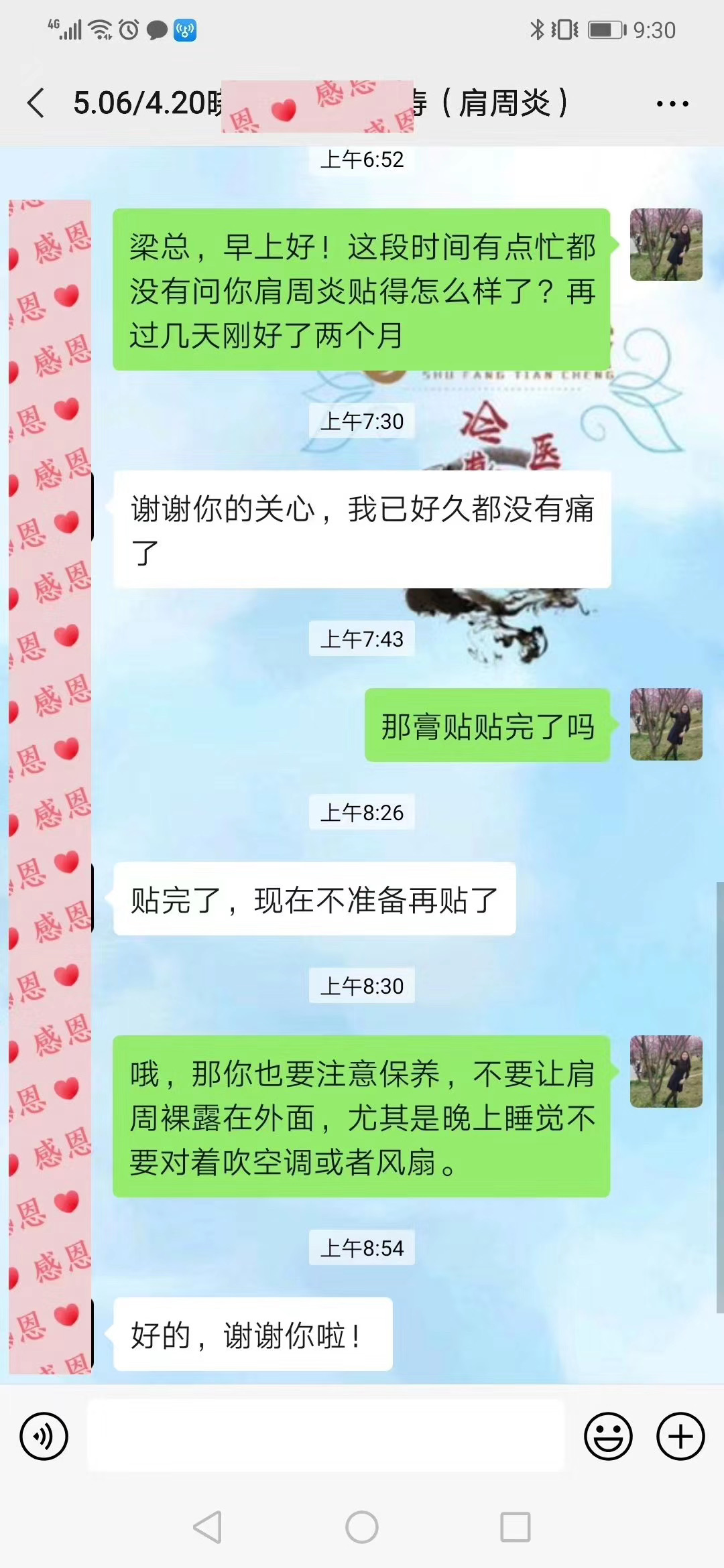Open the plus attachment menu
This screenshot has height=1568, width=724.
680,1436
